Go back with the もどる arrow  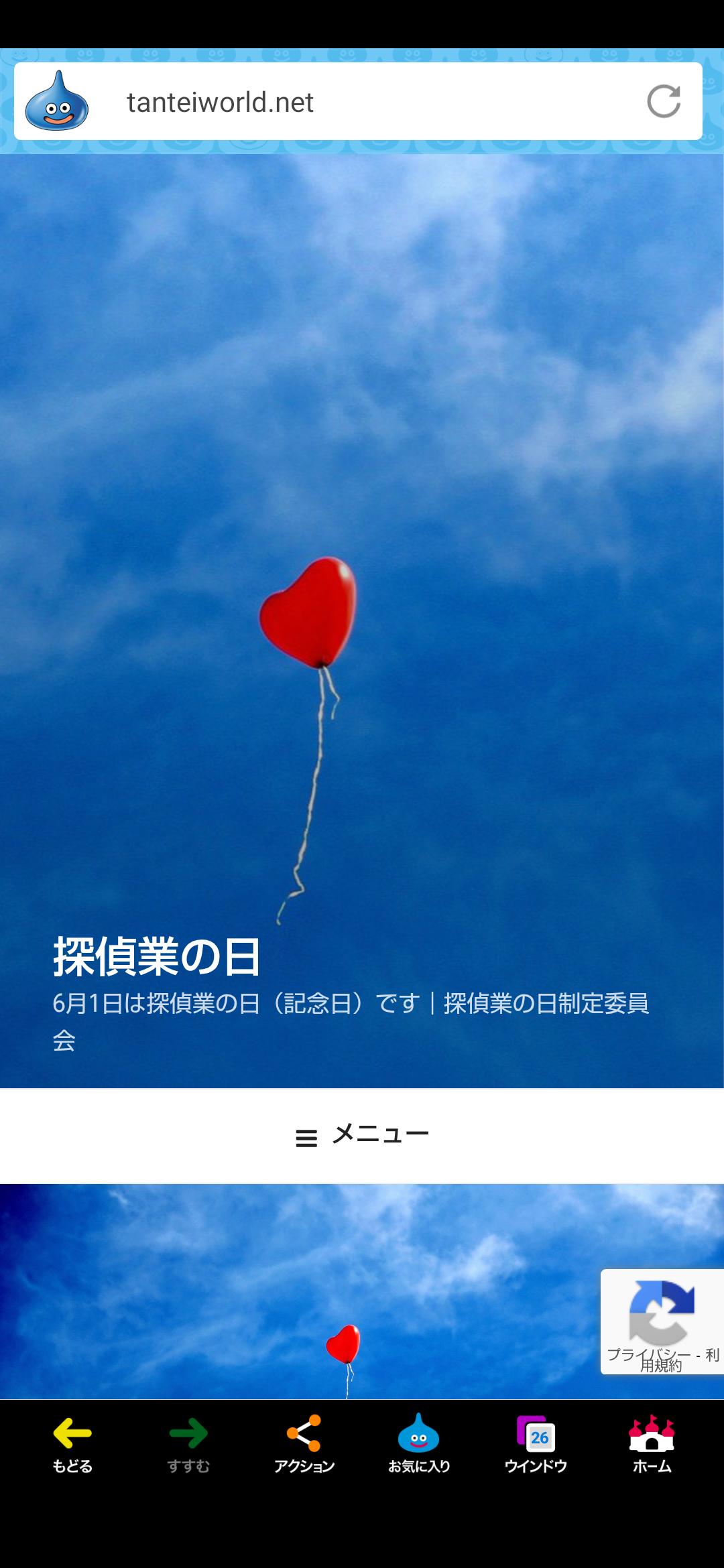(x=72, y=1445)
